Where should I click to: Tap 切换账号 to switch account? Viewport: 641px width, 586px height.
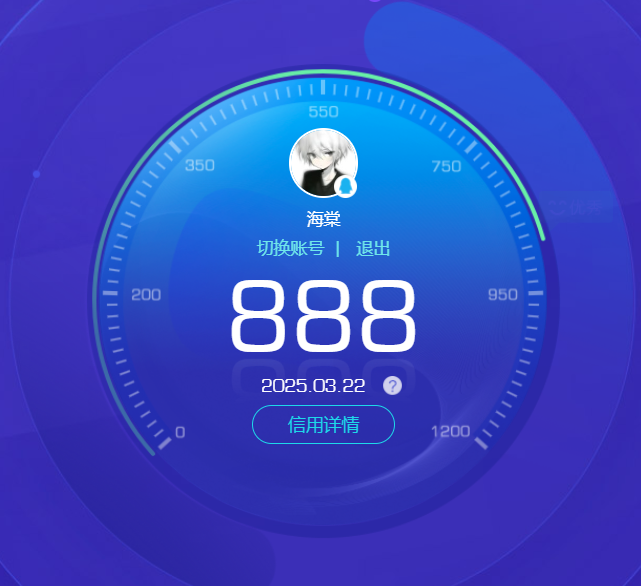click(x=290, y=249)
